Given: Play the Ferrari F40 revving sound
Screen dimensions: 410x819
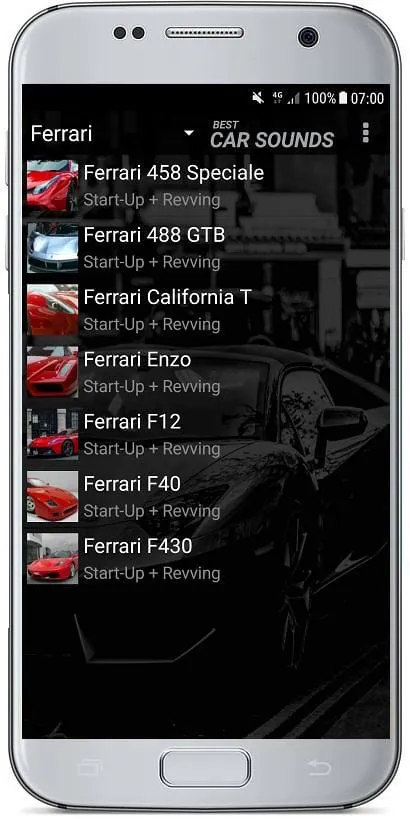Looking at the screenshot, I should pos(206,497).
